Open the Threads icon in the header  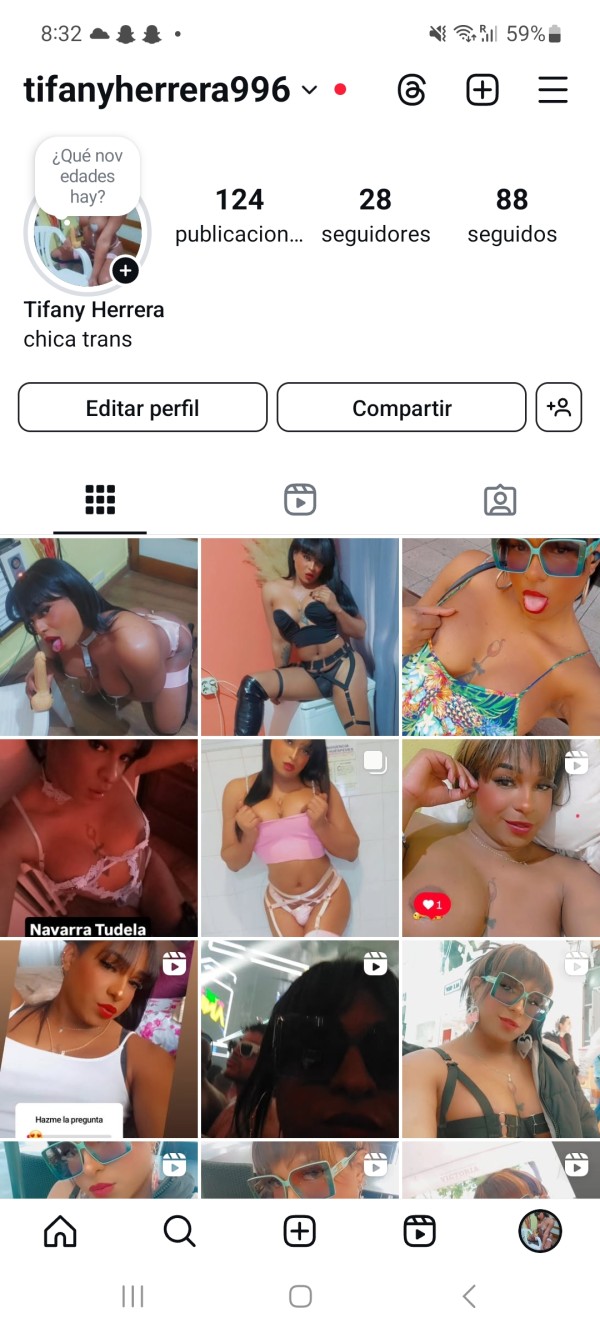point(412,90)
